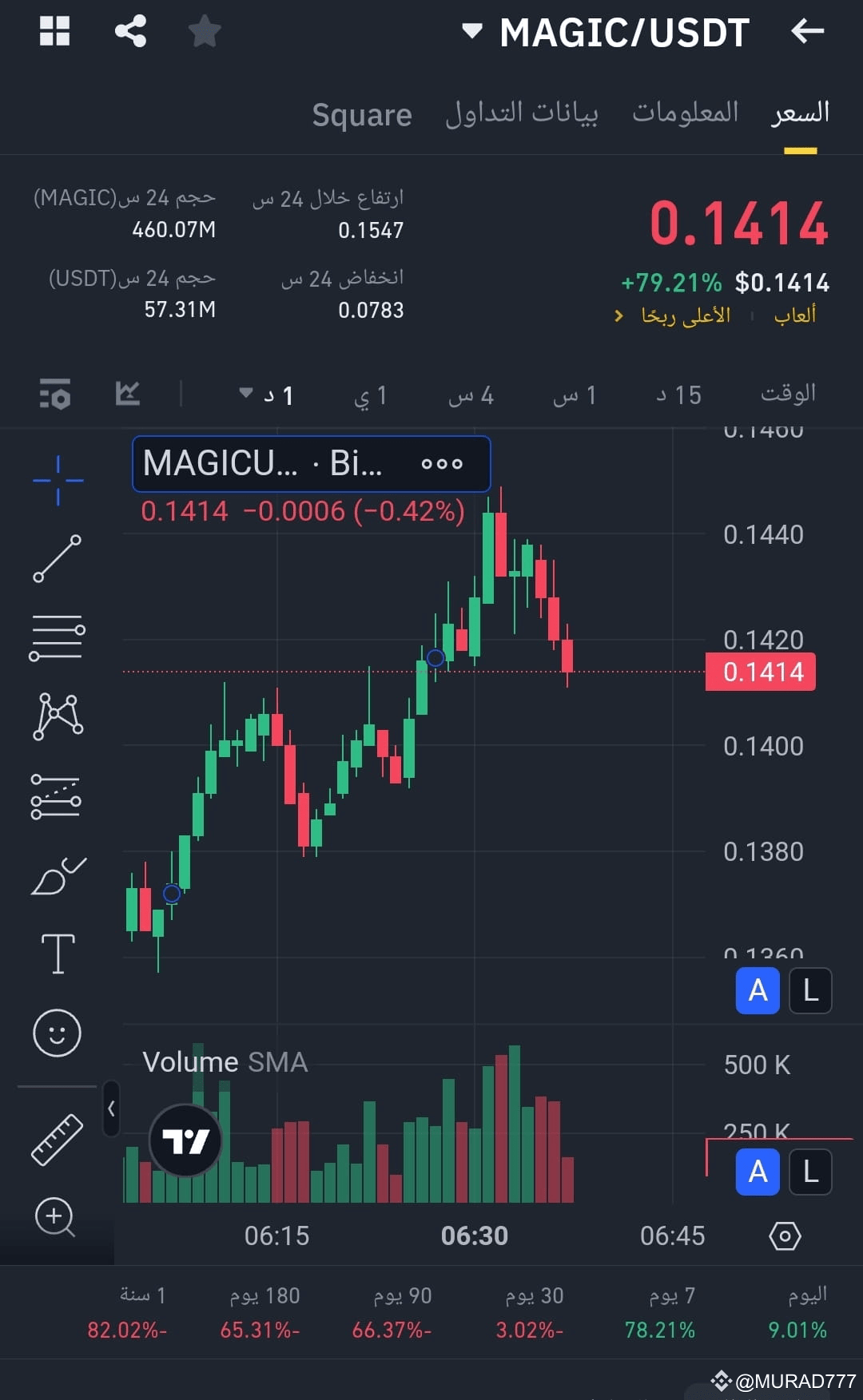The width and height of the screenshot is (863, 1400).
Task: Select the trend line drawing tool
Action: (57, 555)
